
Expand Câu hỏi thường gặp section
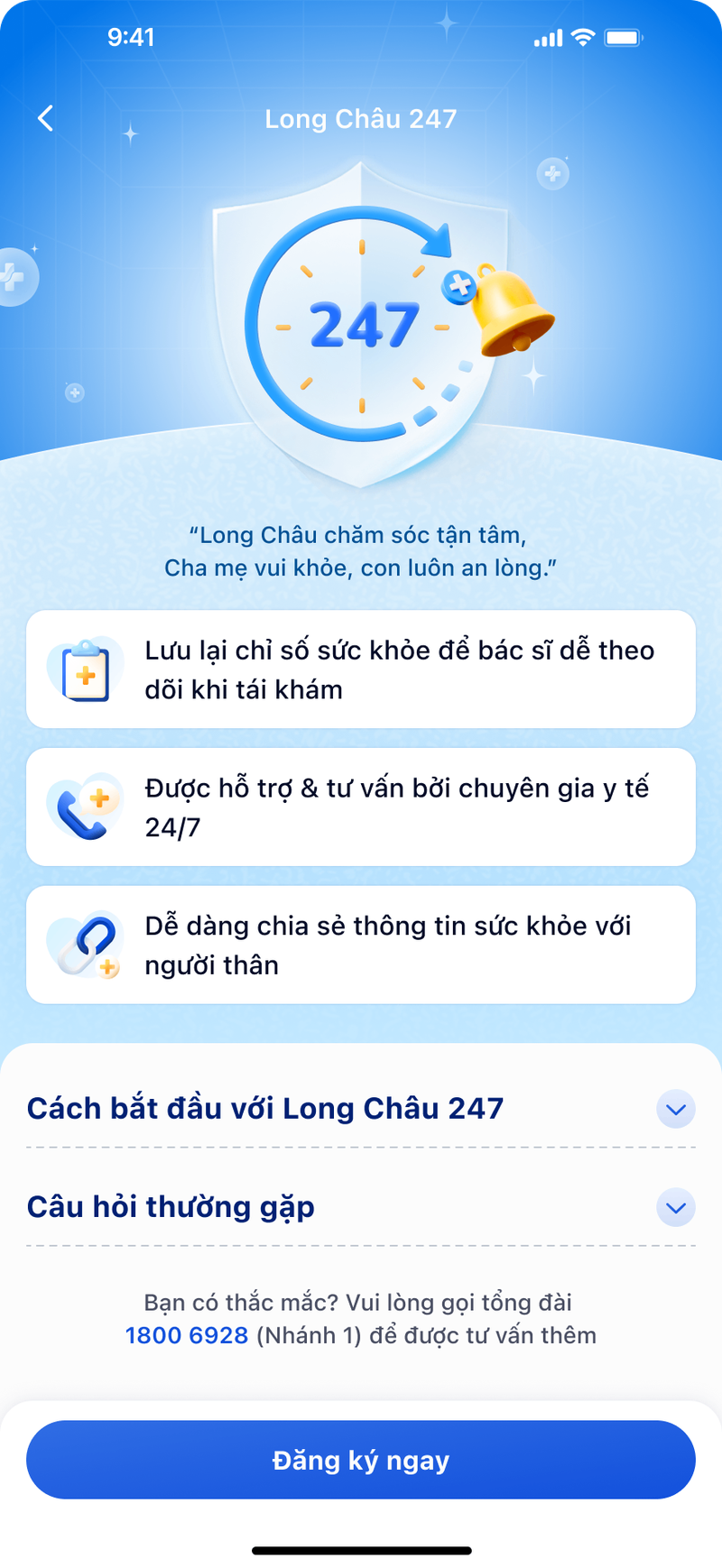pyautogui.click(x=675, y=1207)
